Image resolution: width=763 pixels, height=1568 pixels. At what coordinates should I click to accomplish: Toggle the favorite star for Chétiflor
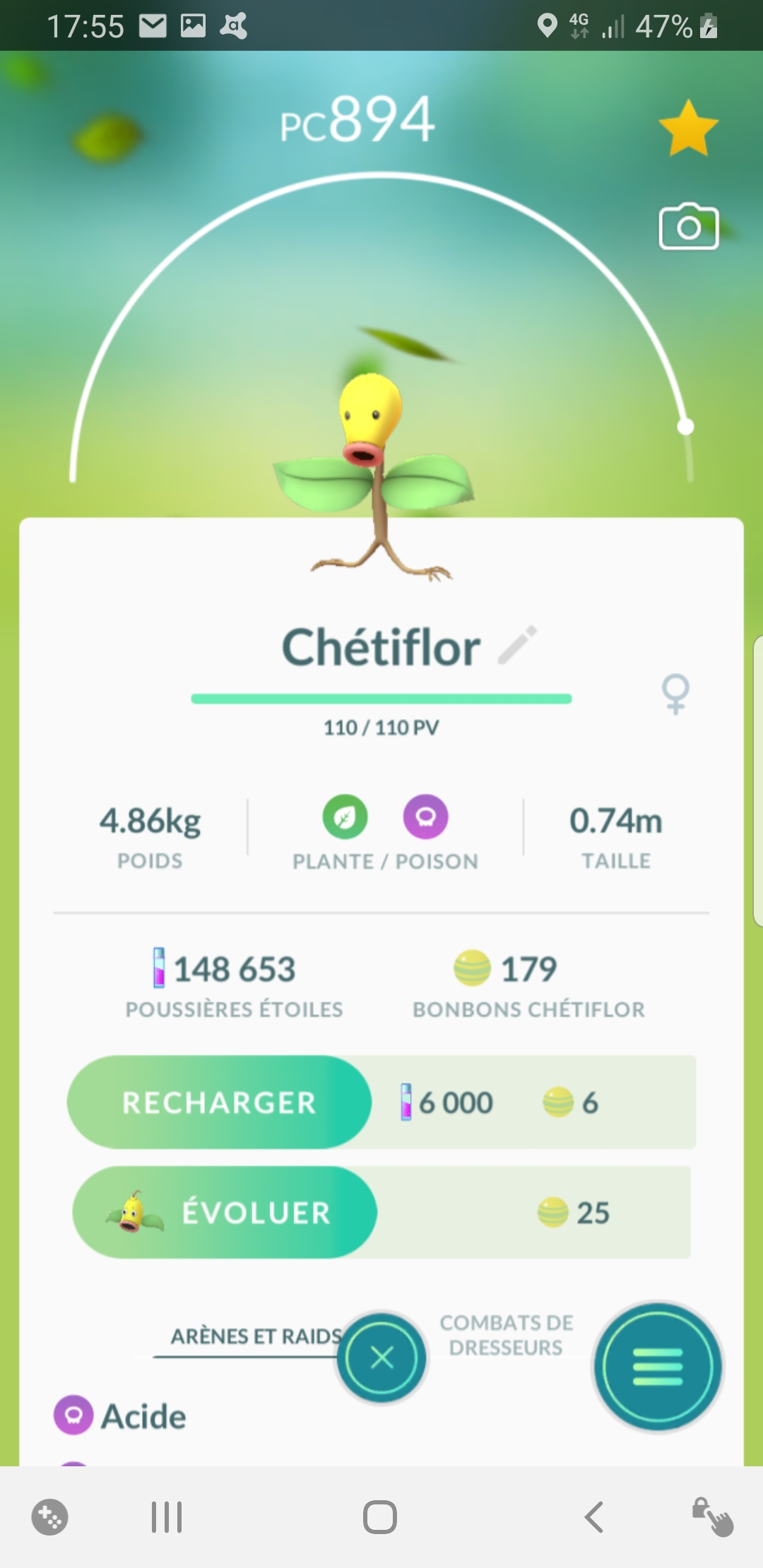pos(687,129)
